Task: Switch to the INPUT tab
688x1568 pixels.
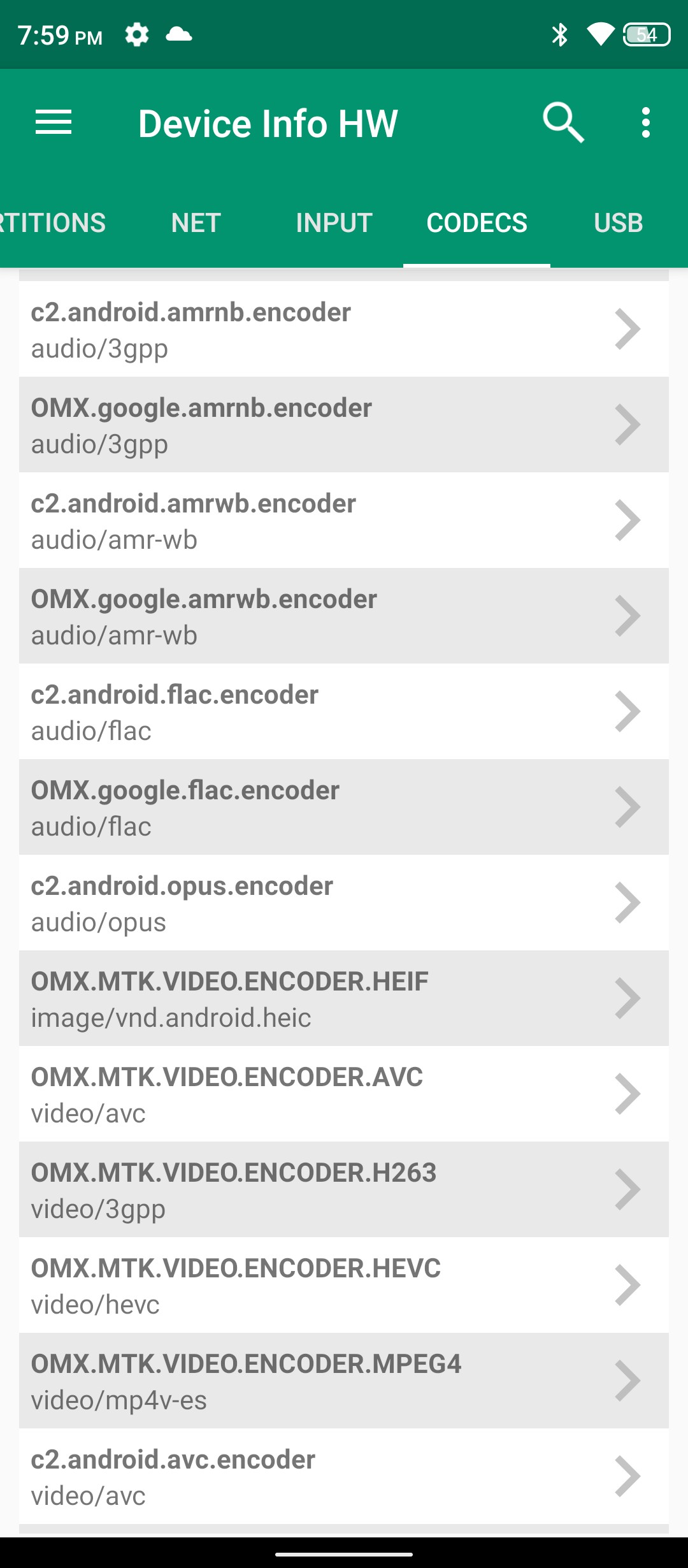Action: 334,223
